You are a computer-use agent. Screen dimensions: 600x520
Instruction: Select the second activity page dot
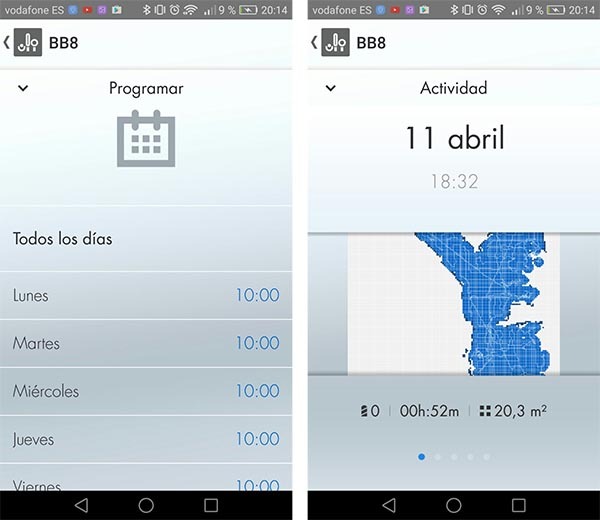pos(438,457)
